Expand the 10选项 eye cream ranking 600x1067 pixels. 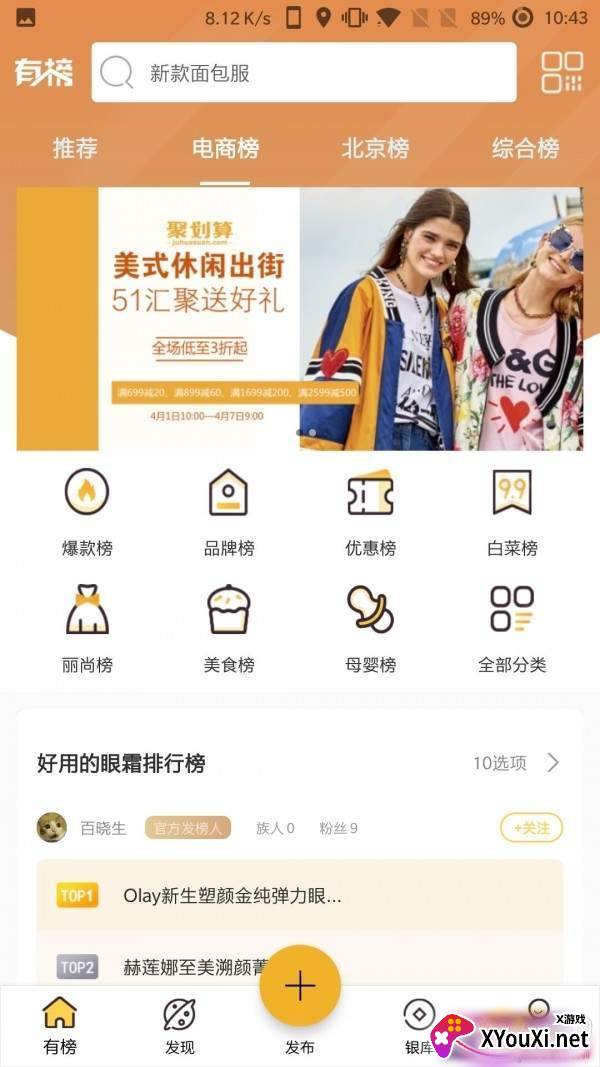516,763
